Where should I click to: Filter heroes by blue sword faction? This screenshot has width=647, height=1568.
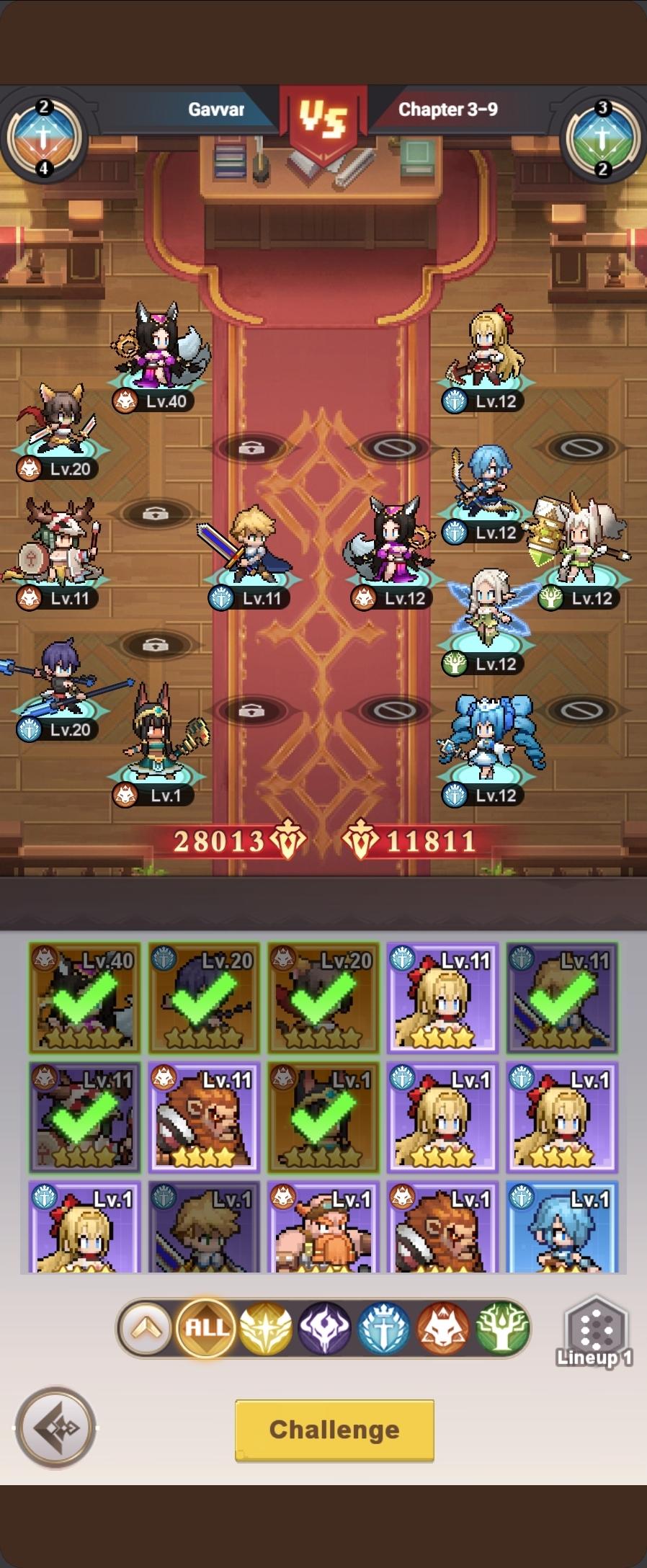point(384,1327)
